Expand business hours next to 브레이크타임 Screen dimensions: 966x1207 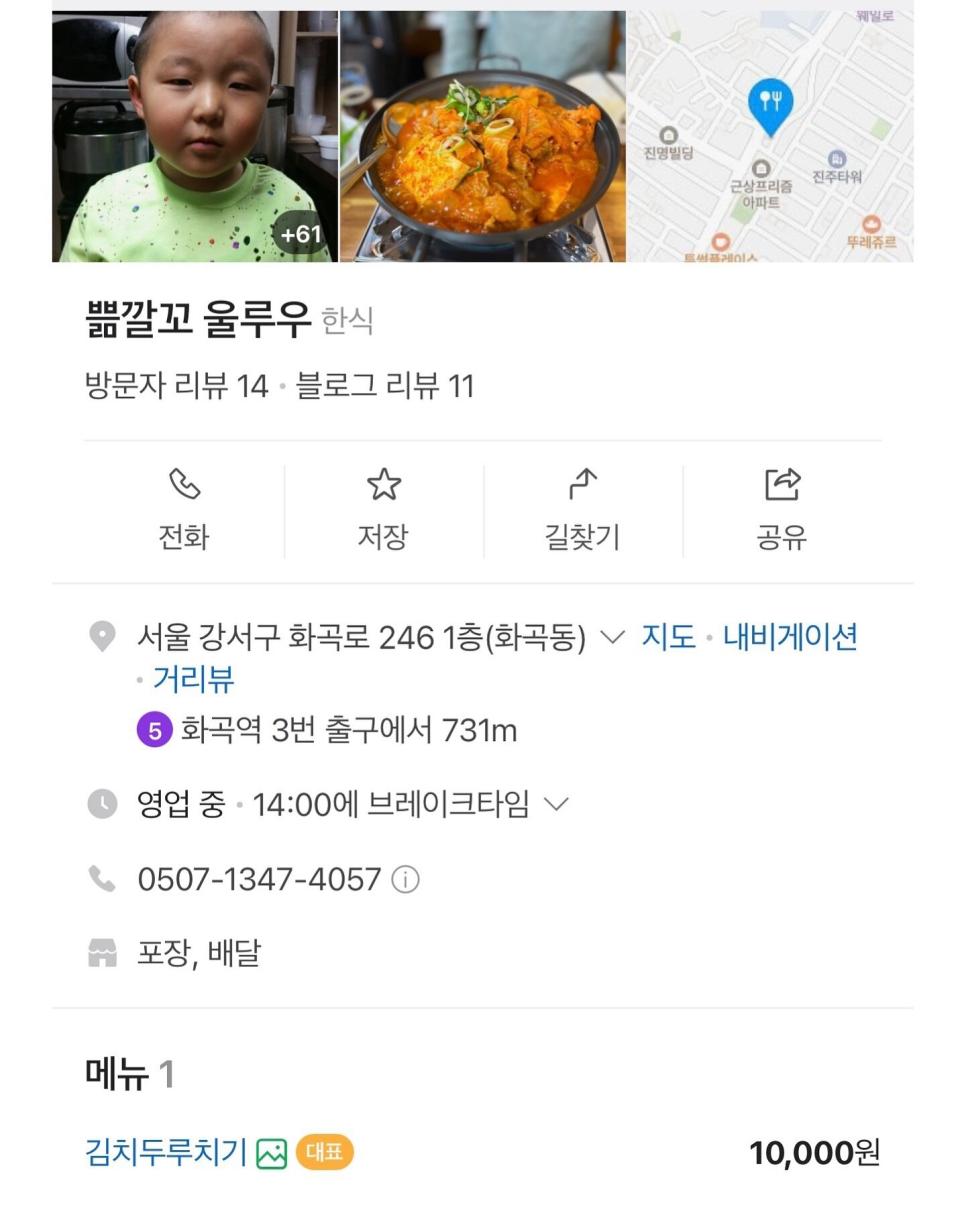pyautogui.click(x=556, y=804)
